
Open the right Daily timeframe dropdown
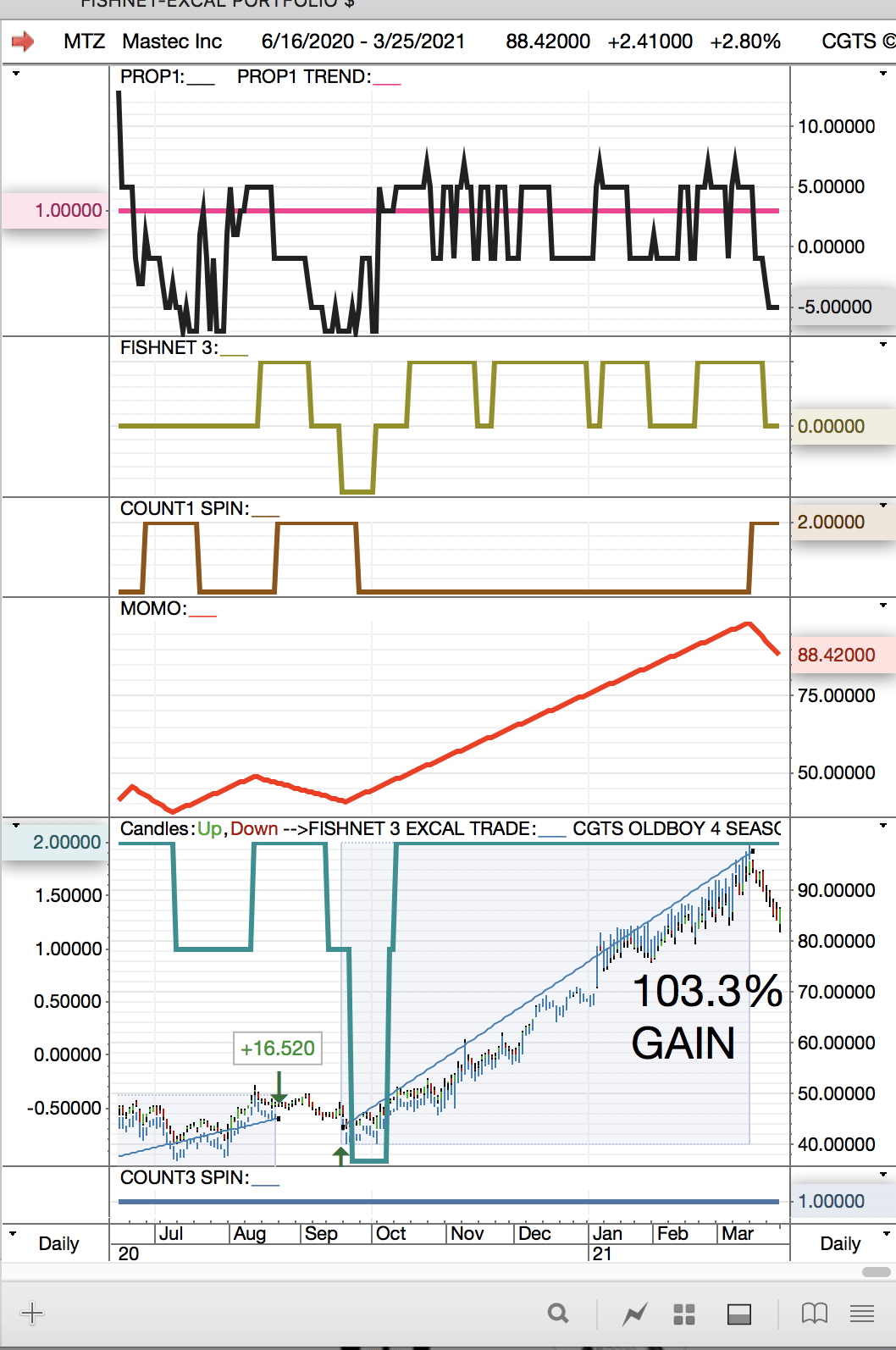pos(883,1234)
